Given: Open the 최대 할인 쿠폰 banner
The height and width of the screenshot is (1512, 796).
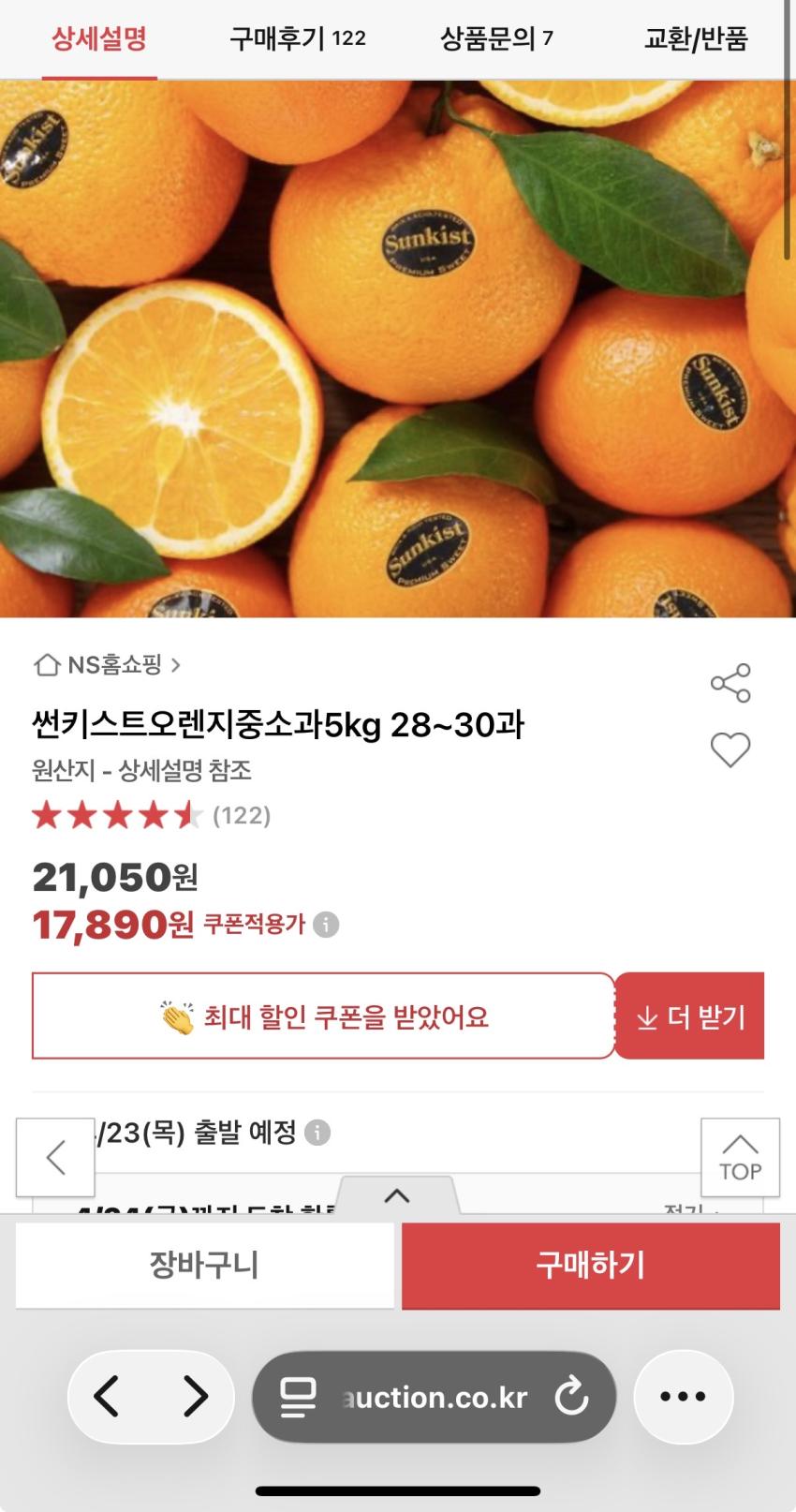Looking at the screenshot, I should [x=323, y=1016].
